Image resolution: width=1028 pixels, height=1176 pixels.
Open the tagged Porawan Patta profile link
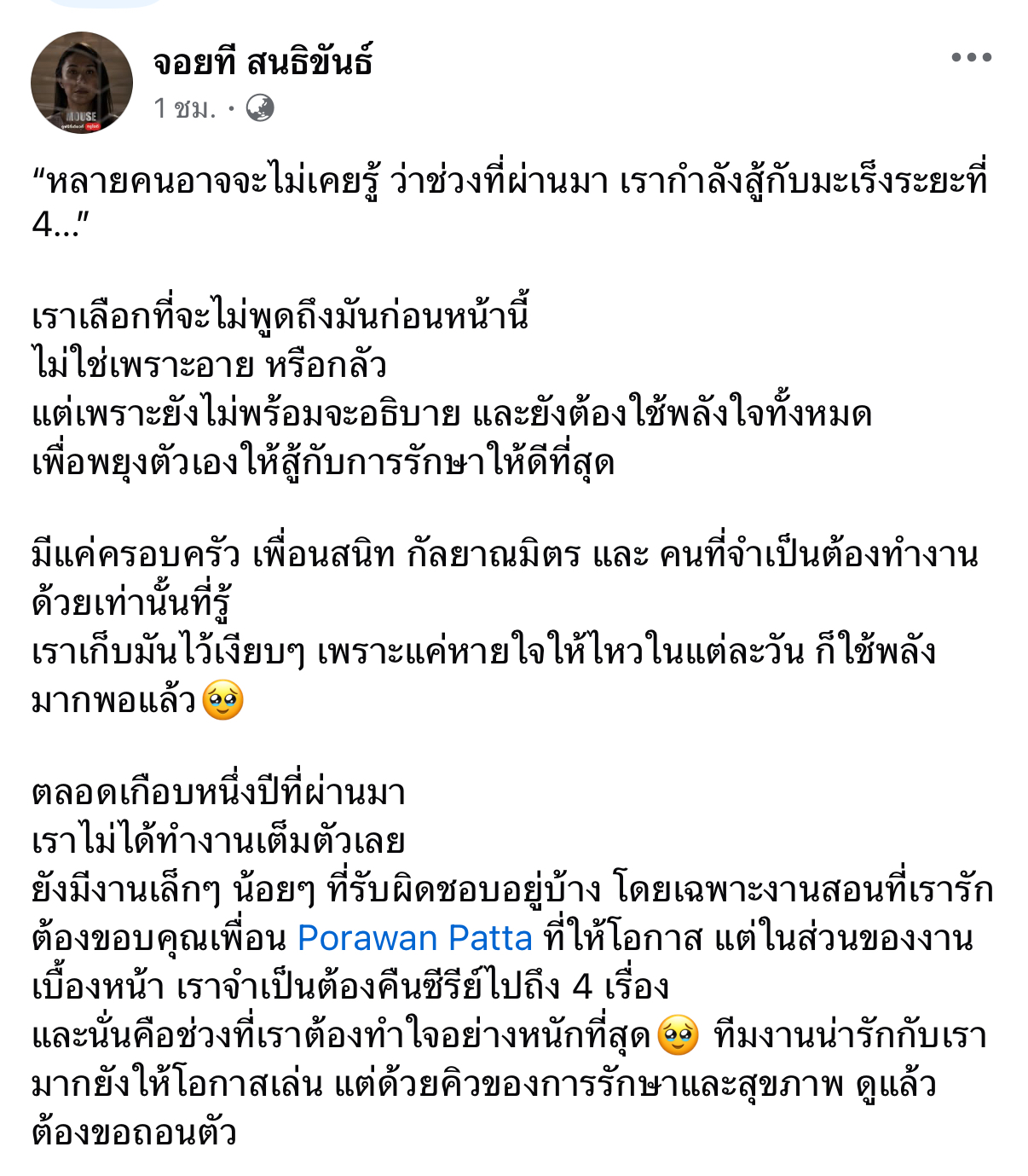pos(414,938)
